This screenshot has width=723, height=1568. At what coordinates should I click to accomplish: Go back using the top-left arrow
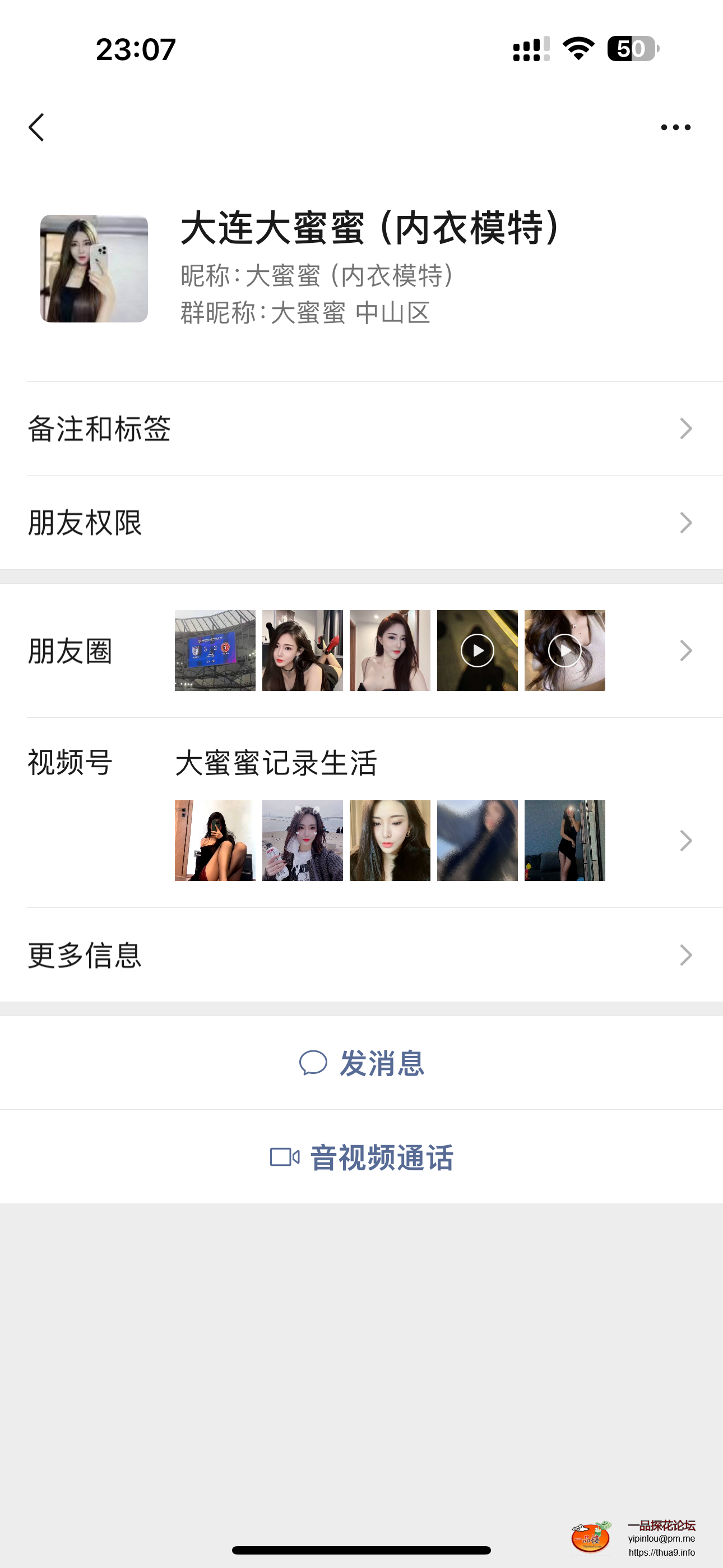point(36,127)
